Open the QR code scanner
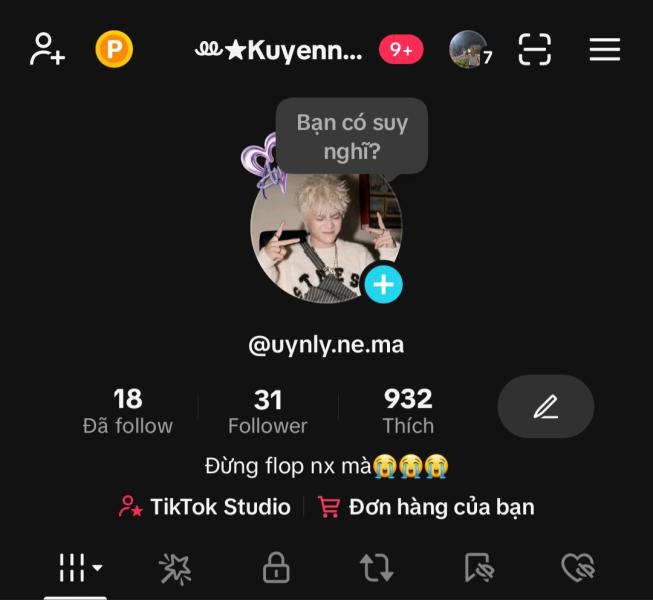The image size is (653, 600). tap(535, 49)
